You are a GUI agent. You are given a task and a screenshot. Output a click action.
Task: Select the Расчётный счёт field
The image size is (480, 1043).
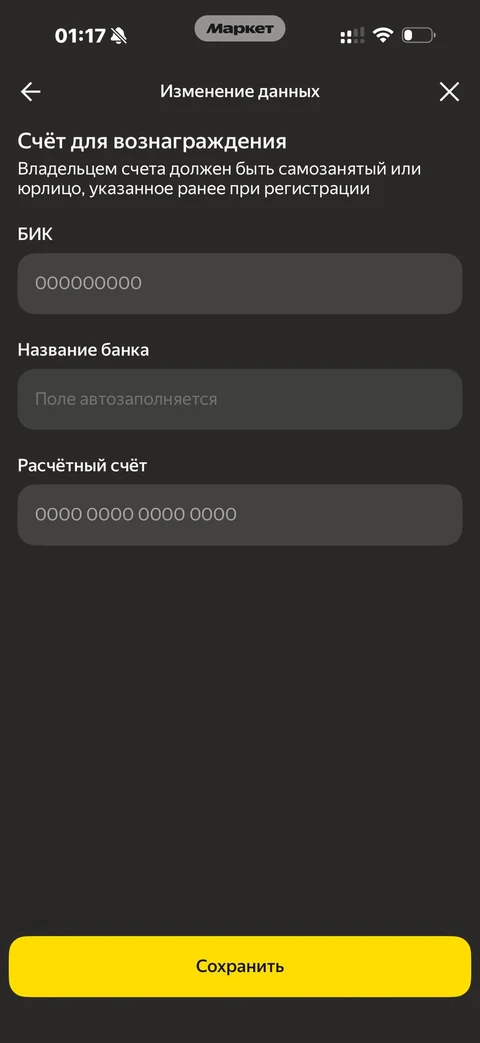click(x=239, y=515)
